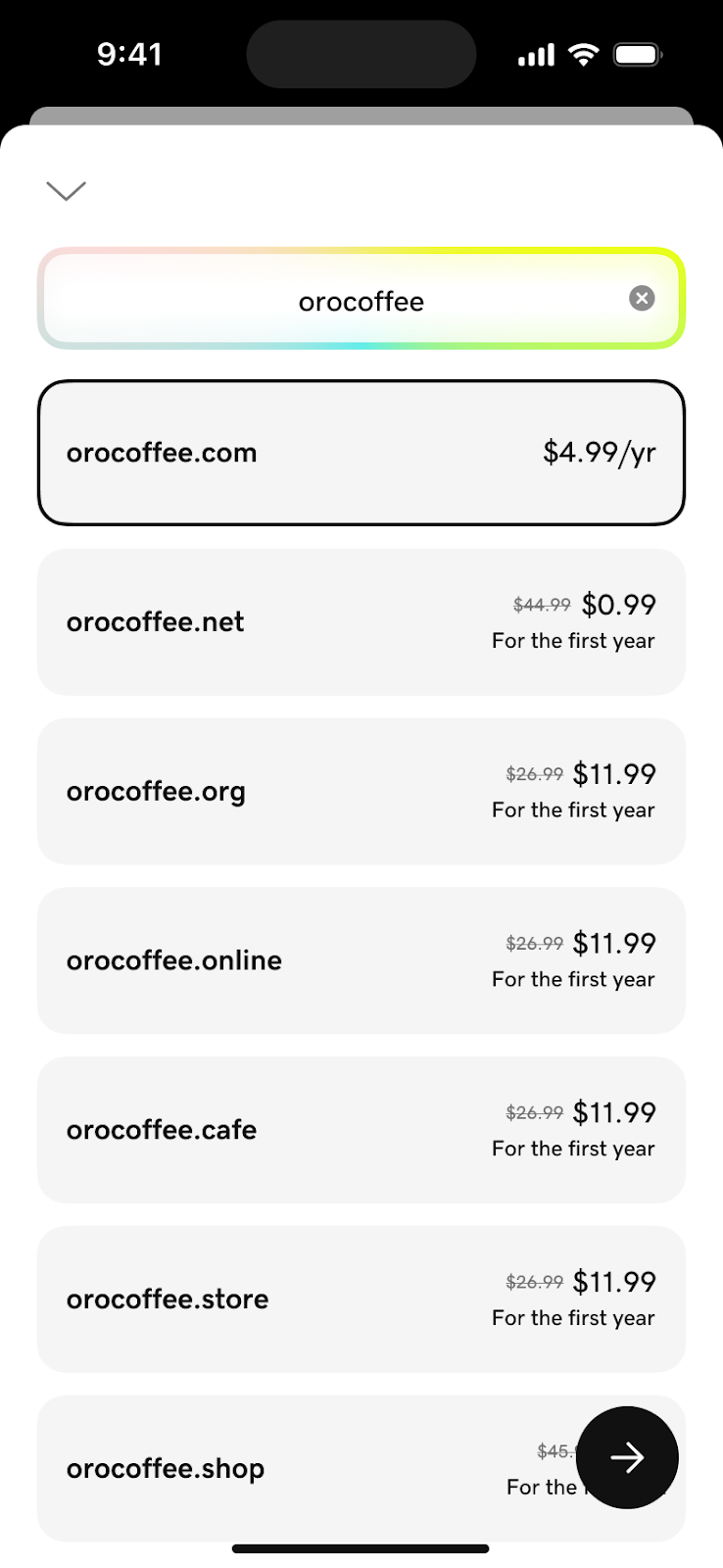This screenshot has width=723, height=1568.
Task: Tap the $11.99 price on orocoffee.org
Action: pos(614,774)
